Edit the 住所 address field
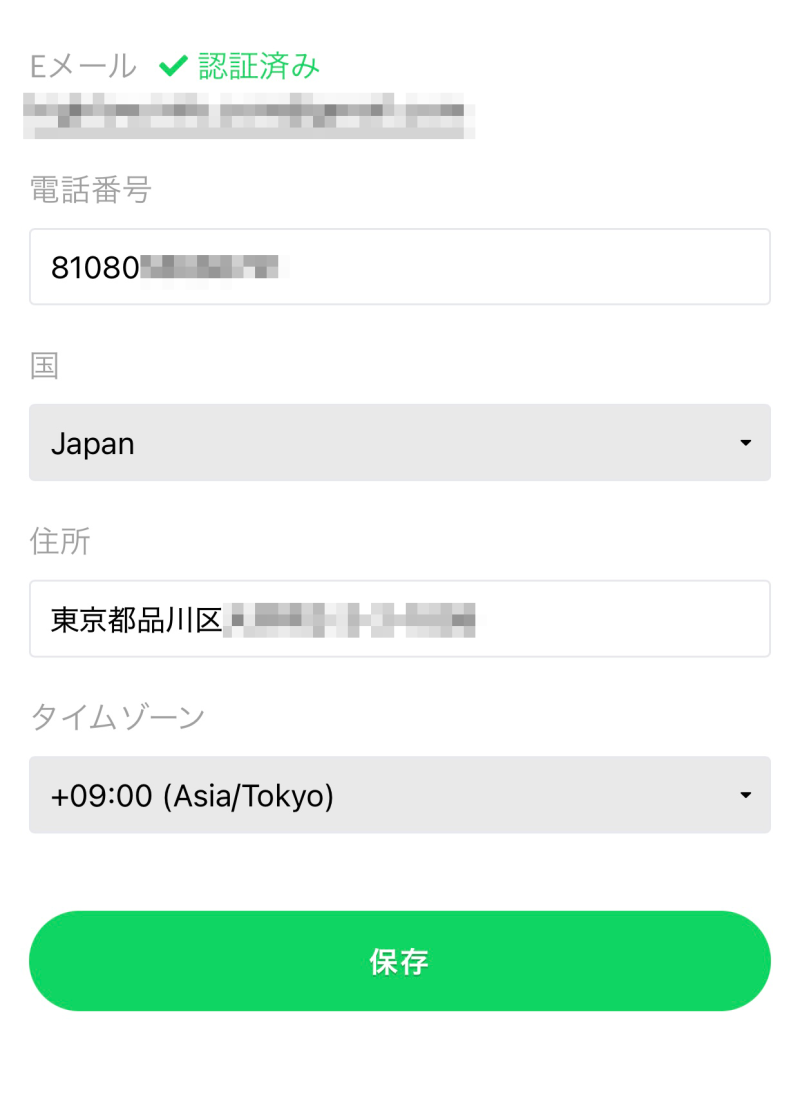Viewport: 800px width, 1113px height. (400, 619)
